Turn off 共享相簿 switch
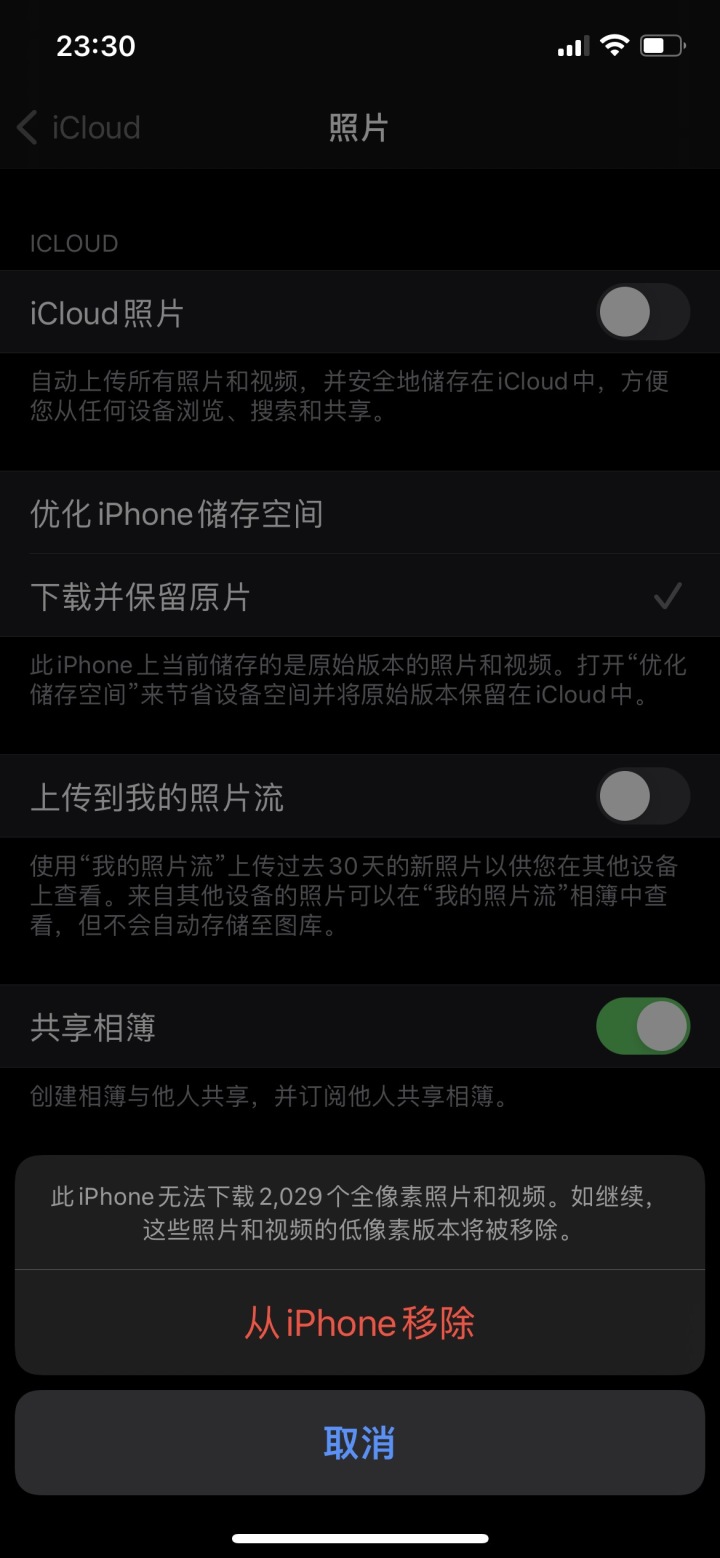Screen dimensions: 720x1558 point(643,1026)
